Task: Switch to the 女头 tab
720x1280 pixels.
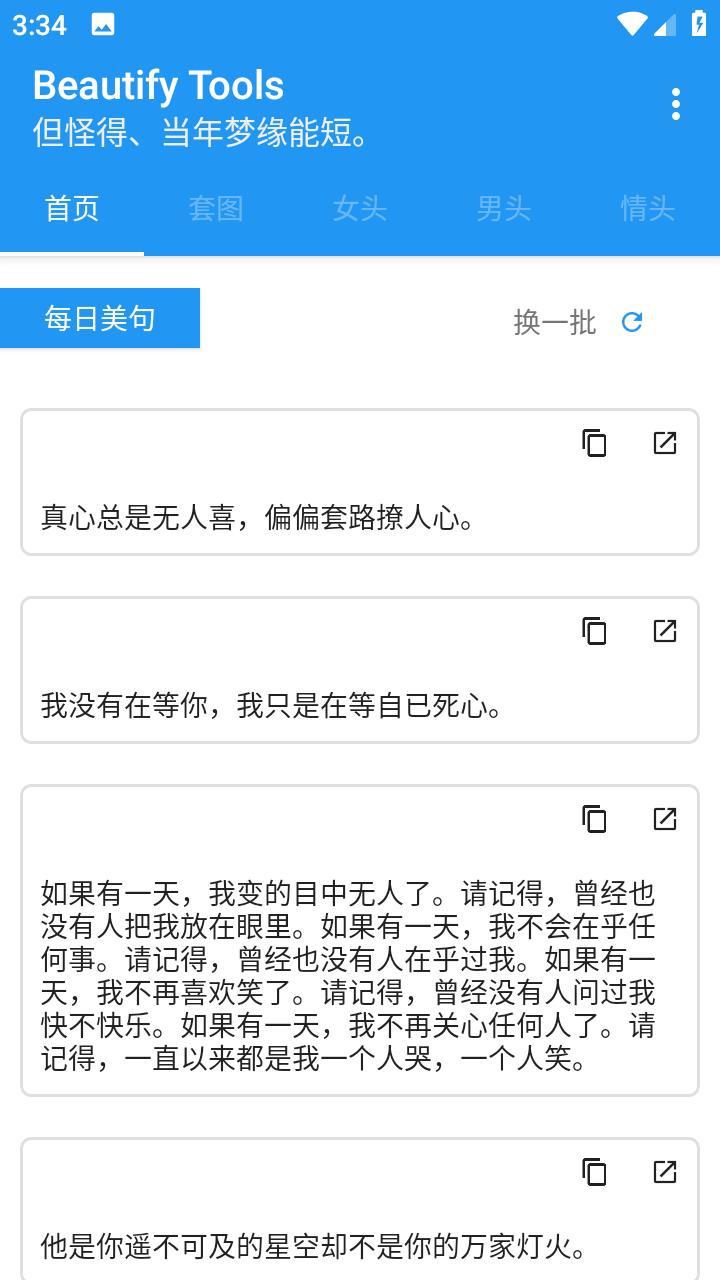Action: point(359,210)
